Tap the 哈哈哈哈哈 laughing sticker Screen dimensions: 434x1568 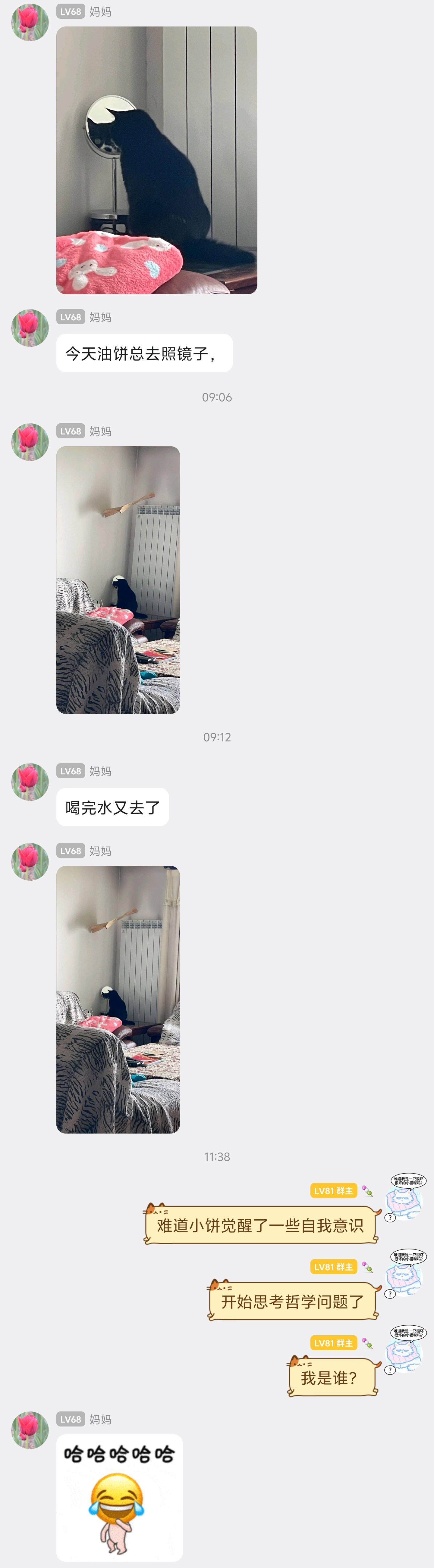point(119,1497)
